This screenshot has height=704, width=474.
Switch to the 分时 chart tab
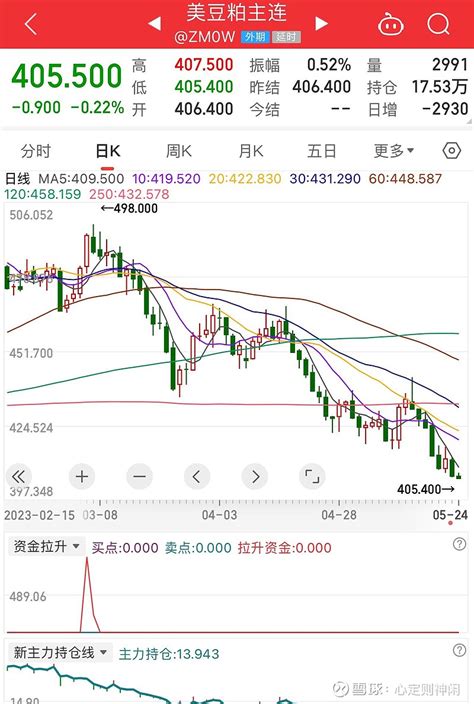pos(36,151)
